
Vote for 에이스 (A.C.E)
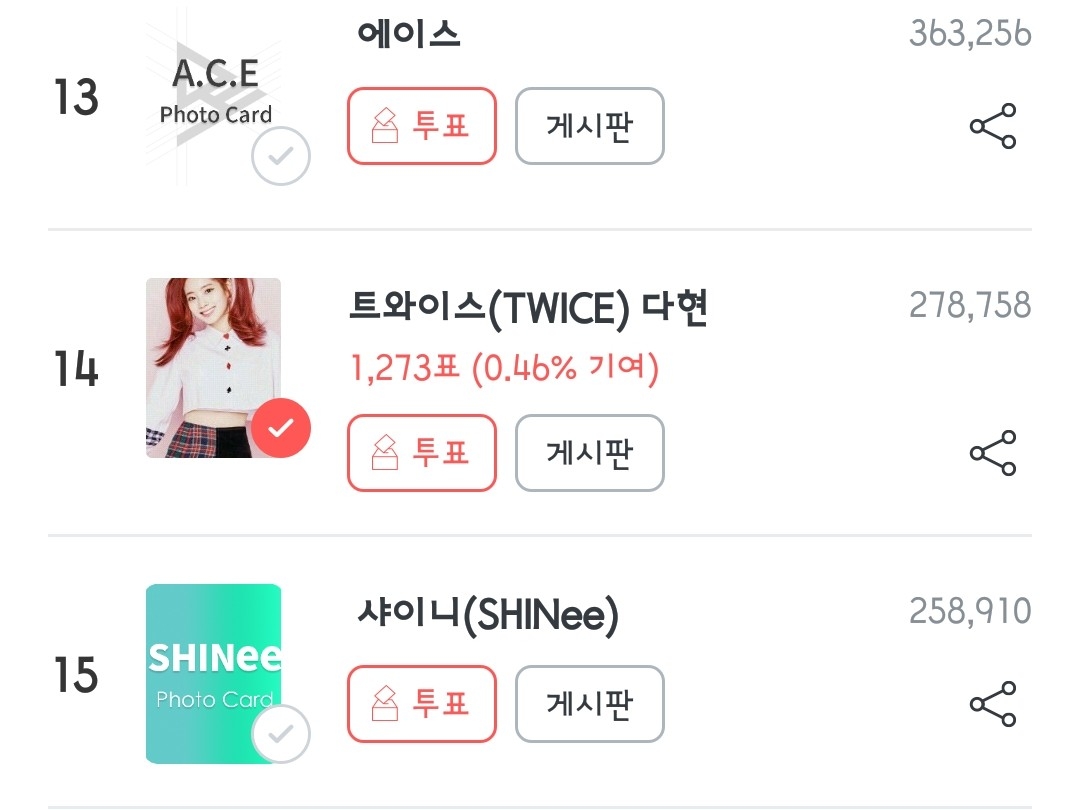point(421,126)
